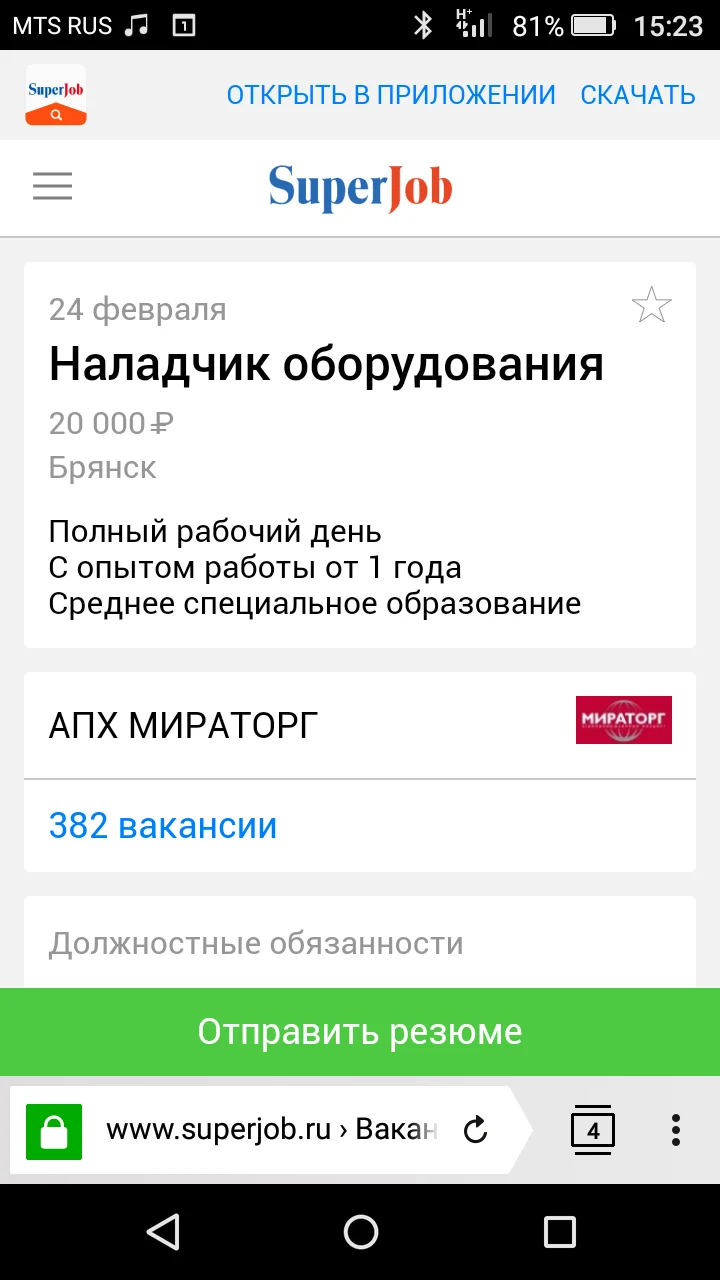Open the hamburger navigation menu
The width and height of the screenshot is (720, 1280).
(52, 187)
